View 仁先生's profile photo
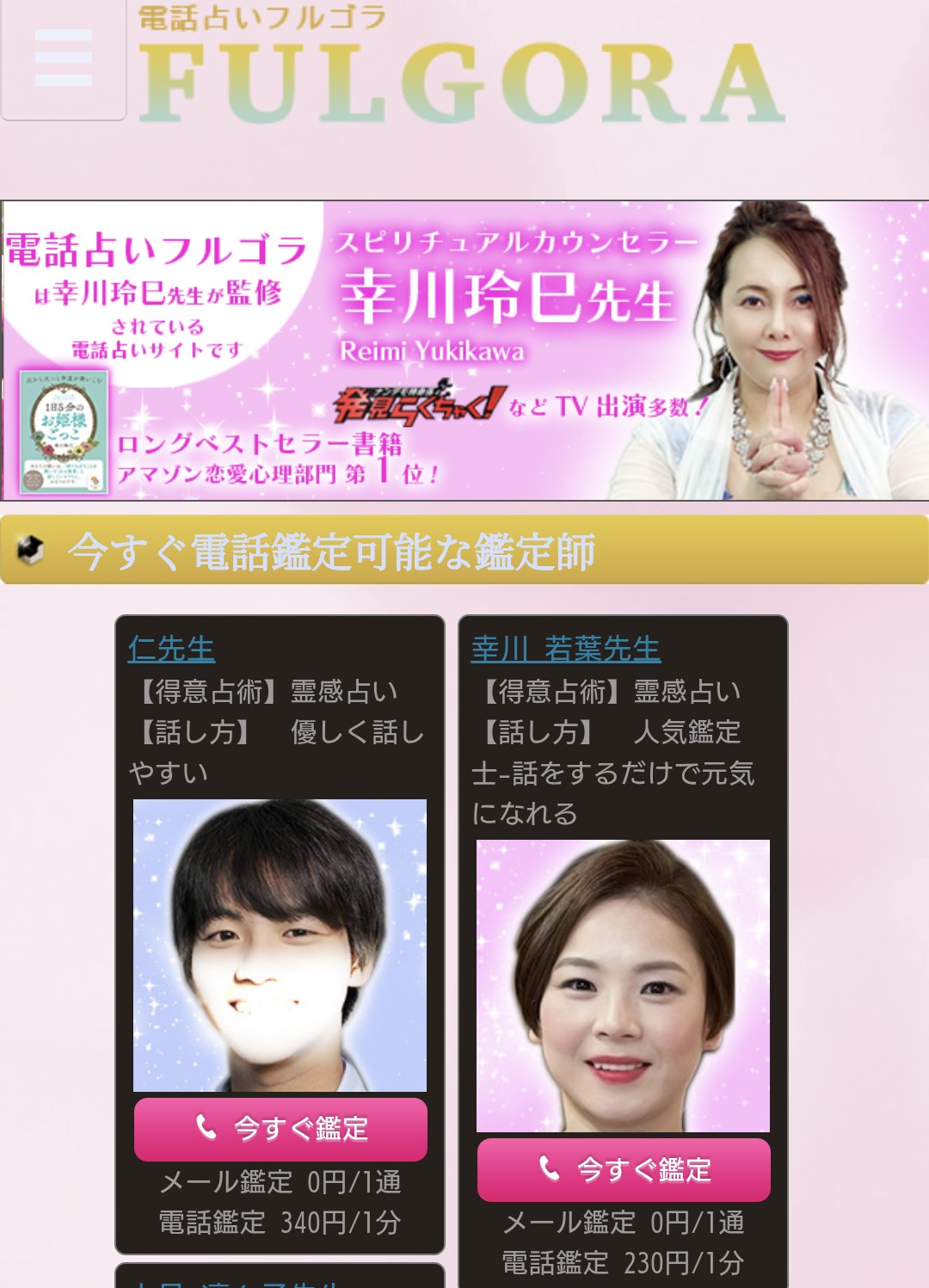Image resolution: width=929 pixels, height=1288 pixels. click(280, 945)
